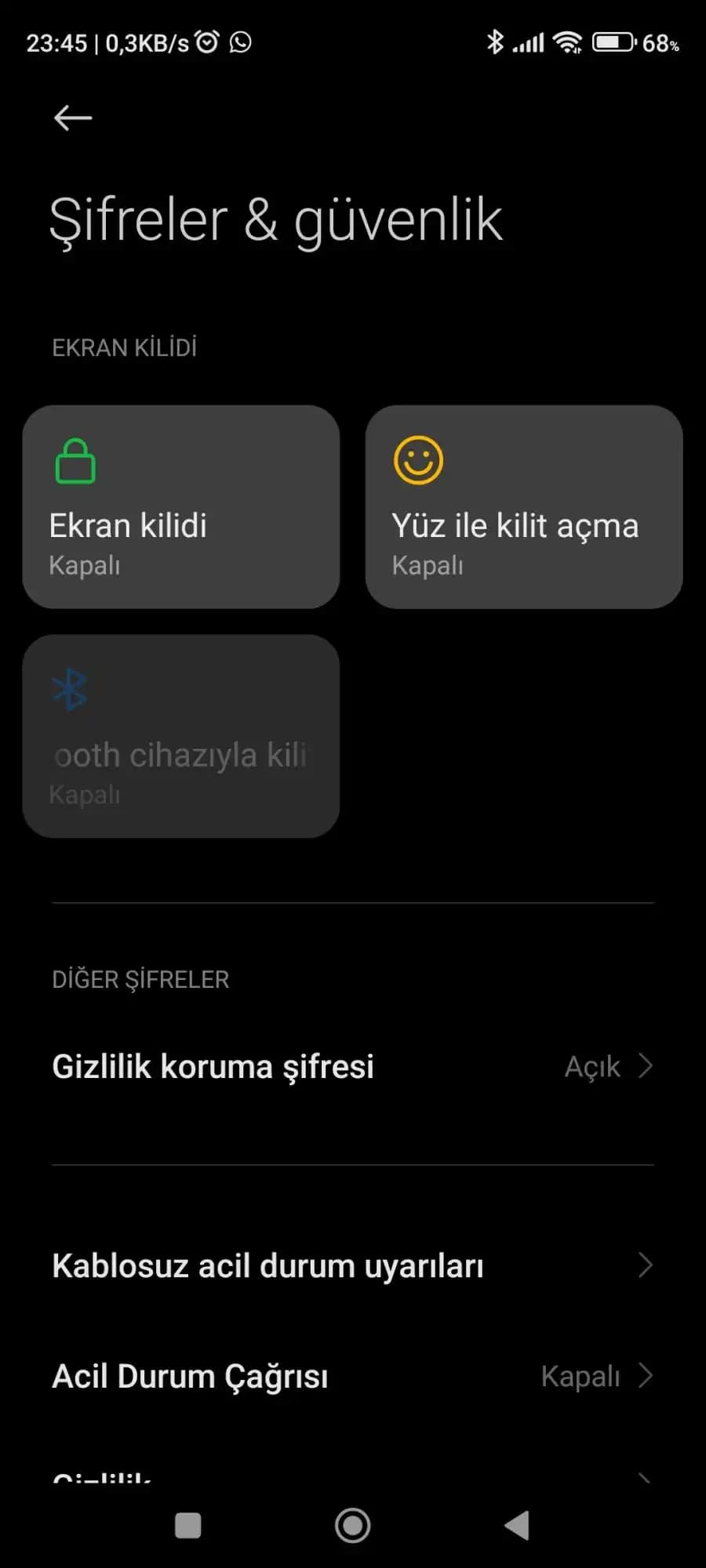Go back using the top arrow

[72, 118]
